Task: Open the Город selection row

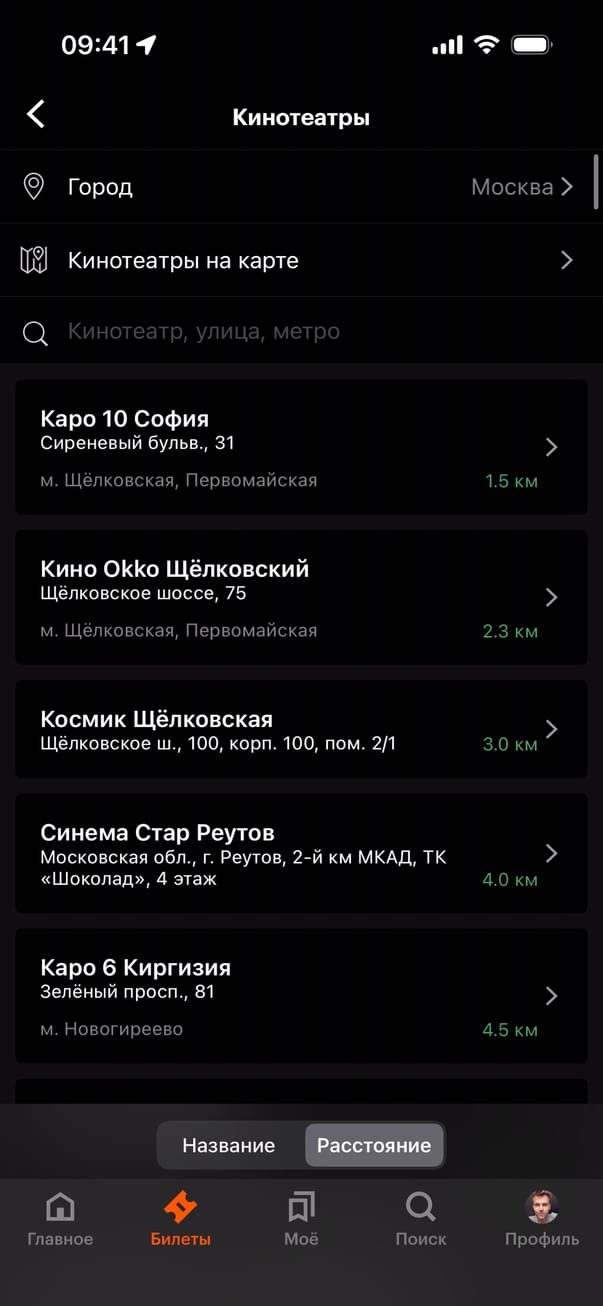Action: click(300, 187)
